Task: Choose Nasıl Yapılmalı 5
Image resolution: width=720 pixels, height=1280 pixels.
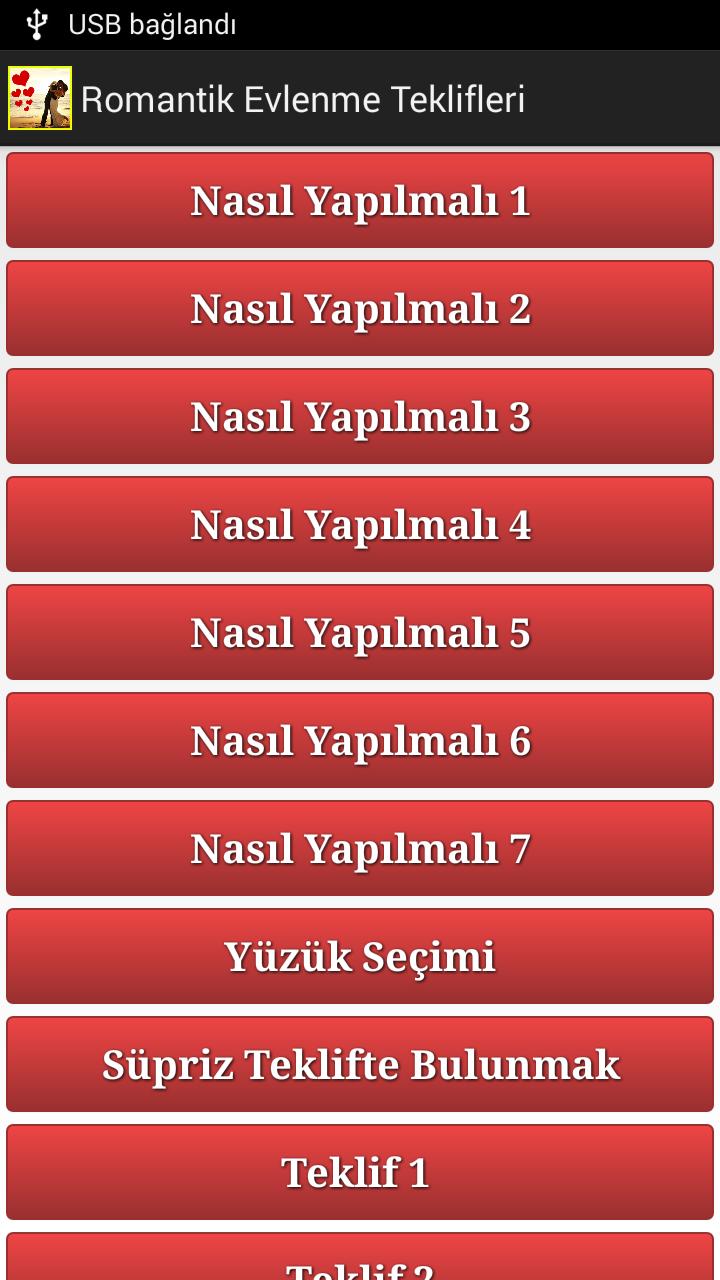Action: pos(360,632)
